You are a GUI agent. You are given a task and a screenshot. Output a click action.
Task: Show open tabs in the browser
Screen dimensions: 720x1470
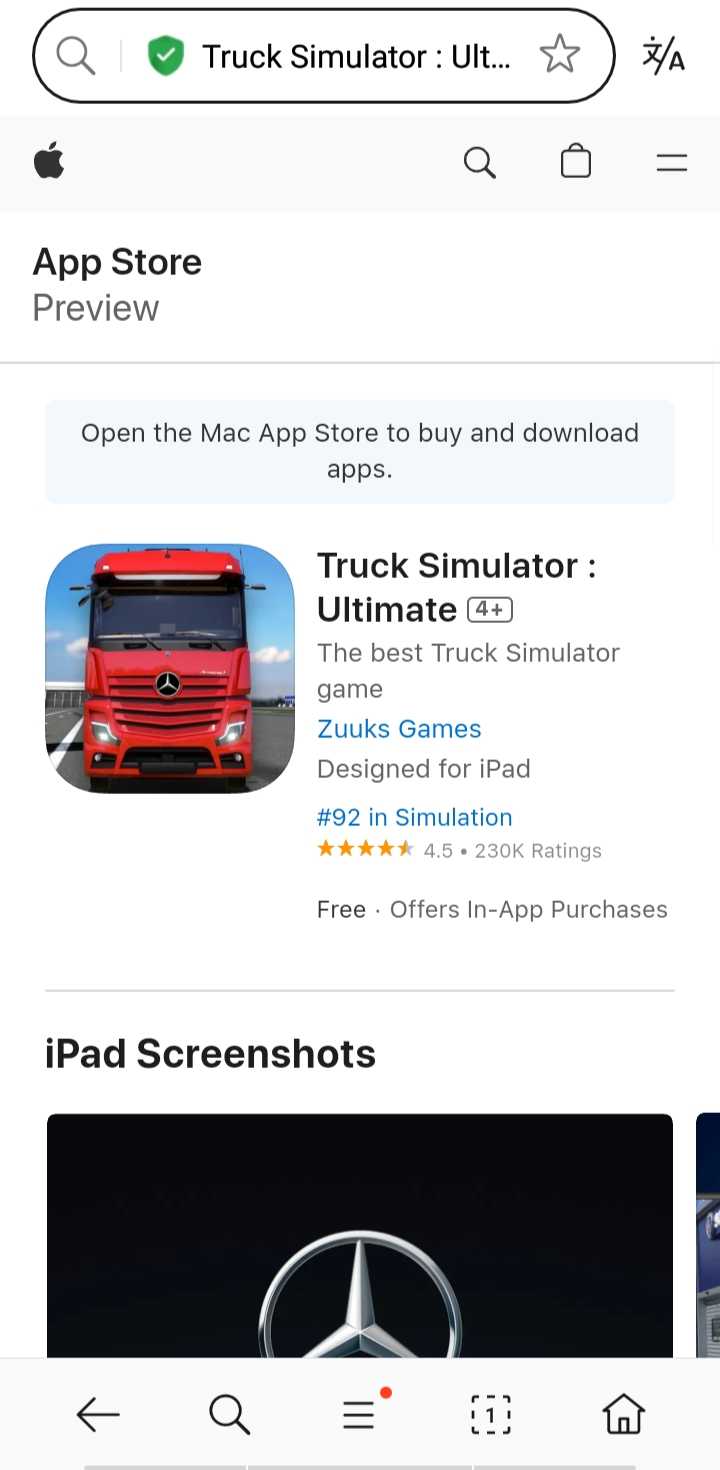click(x=491, y=1414)
